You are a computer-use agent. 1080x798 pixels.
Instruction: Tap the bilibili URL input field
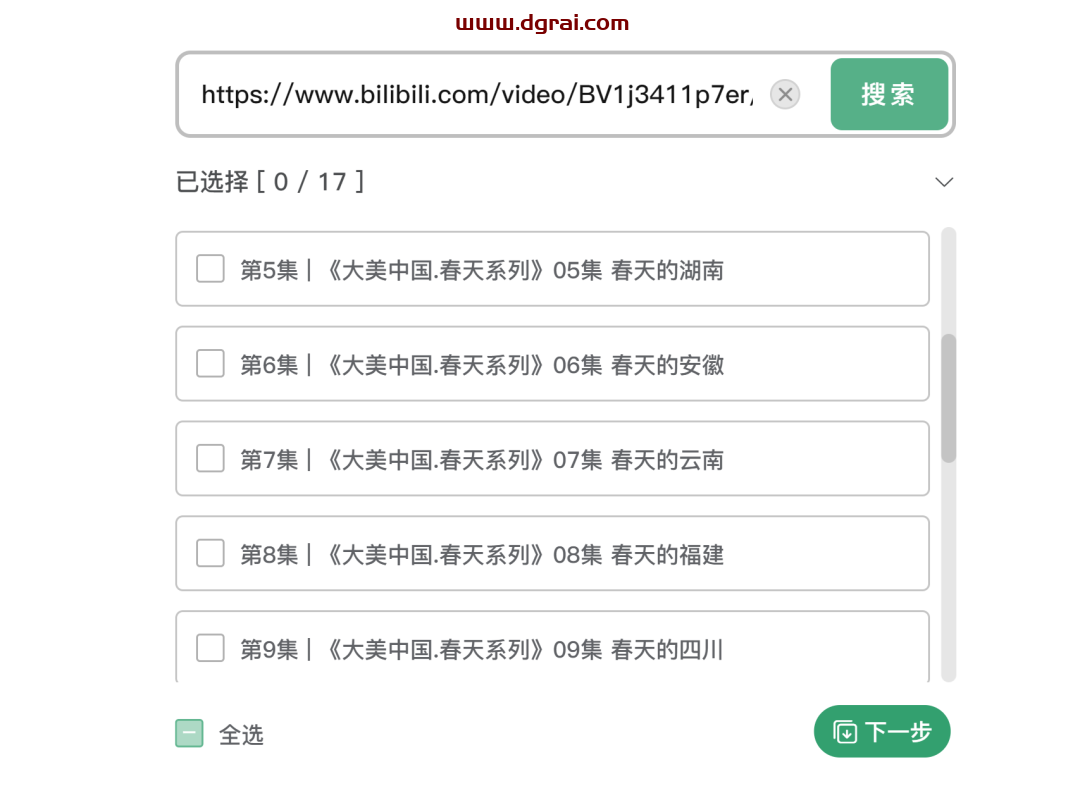pyautogui.click(x=475, y=95)
